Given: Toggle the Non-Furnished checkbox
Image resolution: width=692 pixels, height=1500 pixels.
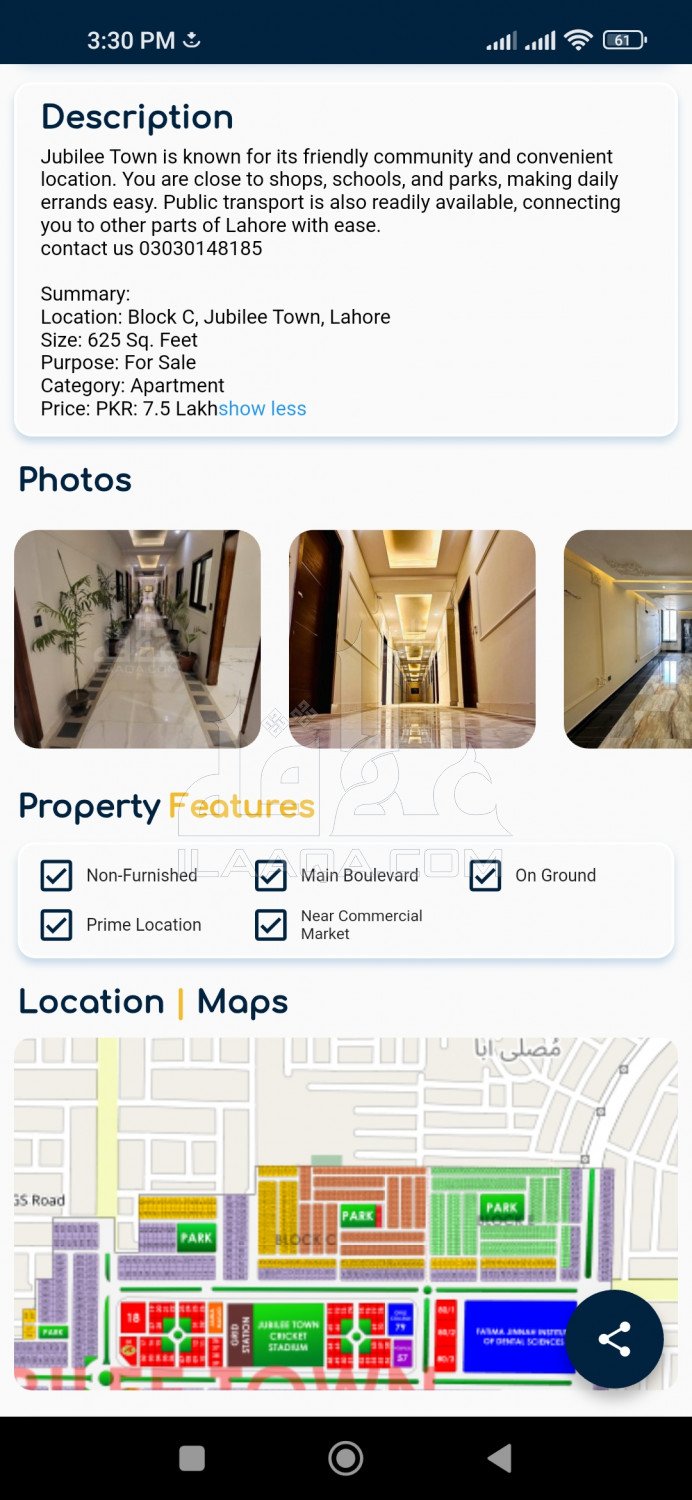Looking at the screenshot, I should pos(56,875).
